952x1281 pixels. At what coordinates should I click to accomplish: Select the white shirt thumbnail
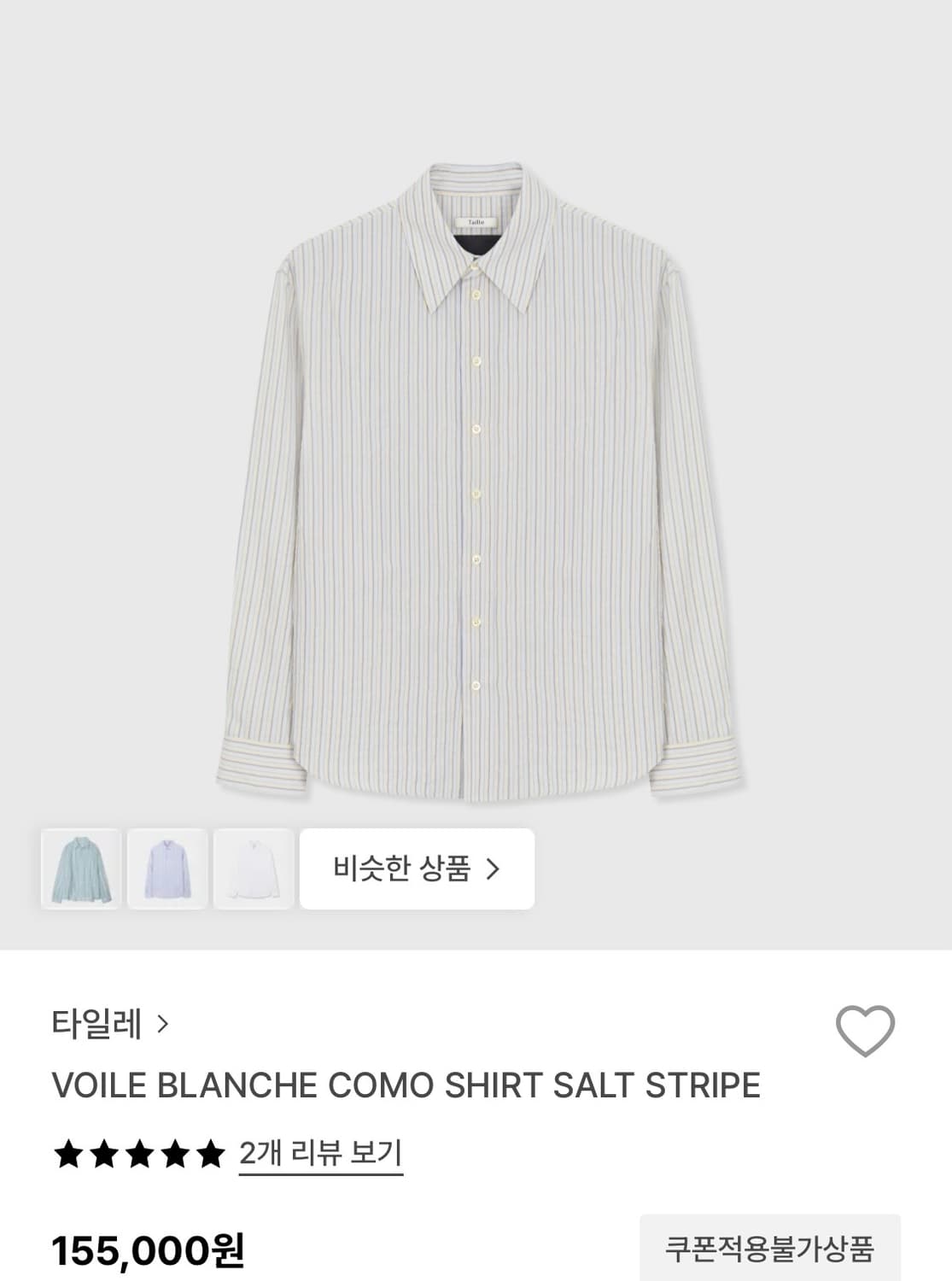click(x=252, y=869)
